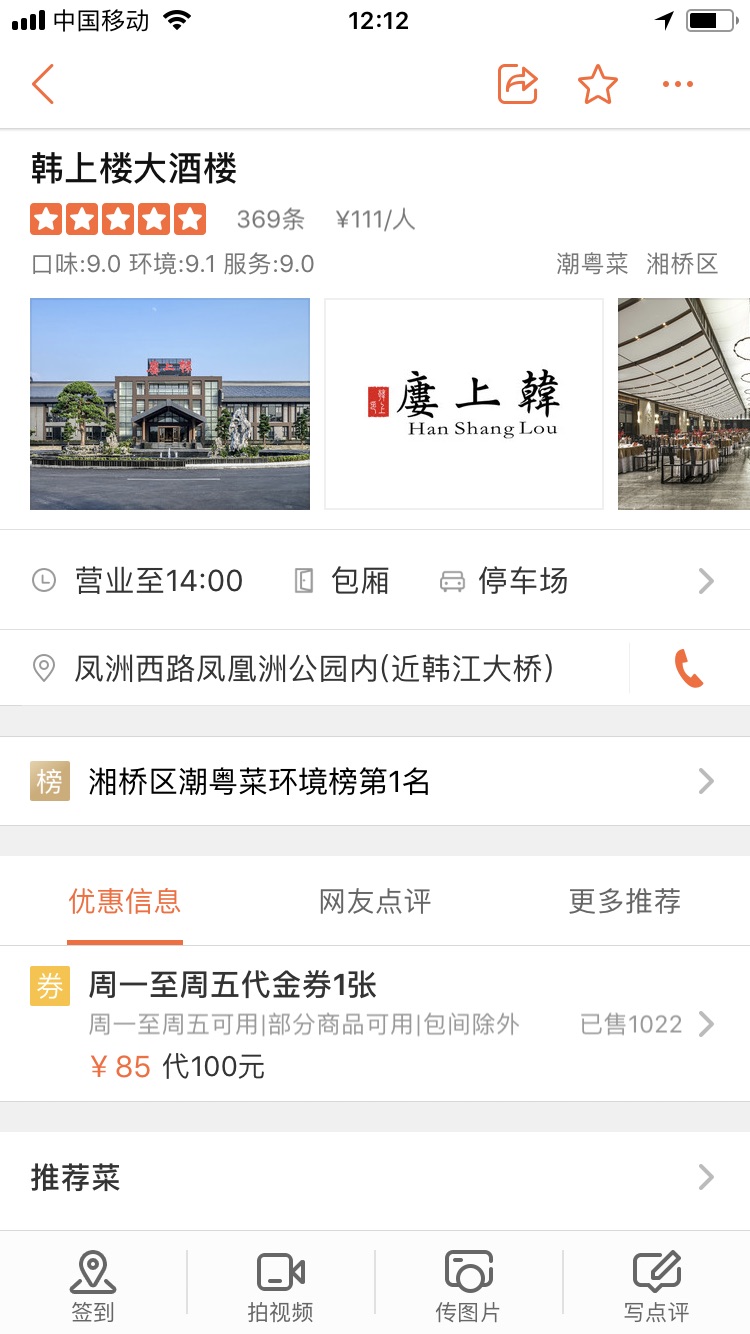Record a video via 拍视频
This screenshot has width=750, height=1334.
point(281,1287)
